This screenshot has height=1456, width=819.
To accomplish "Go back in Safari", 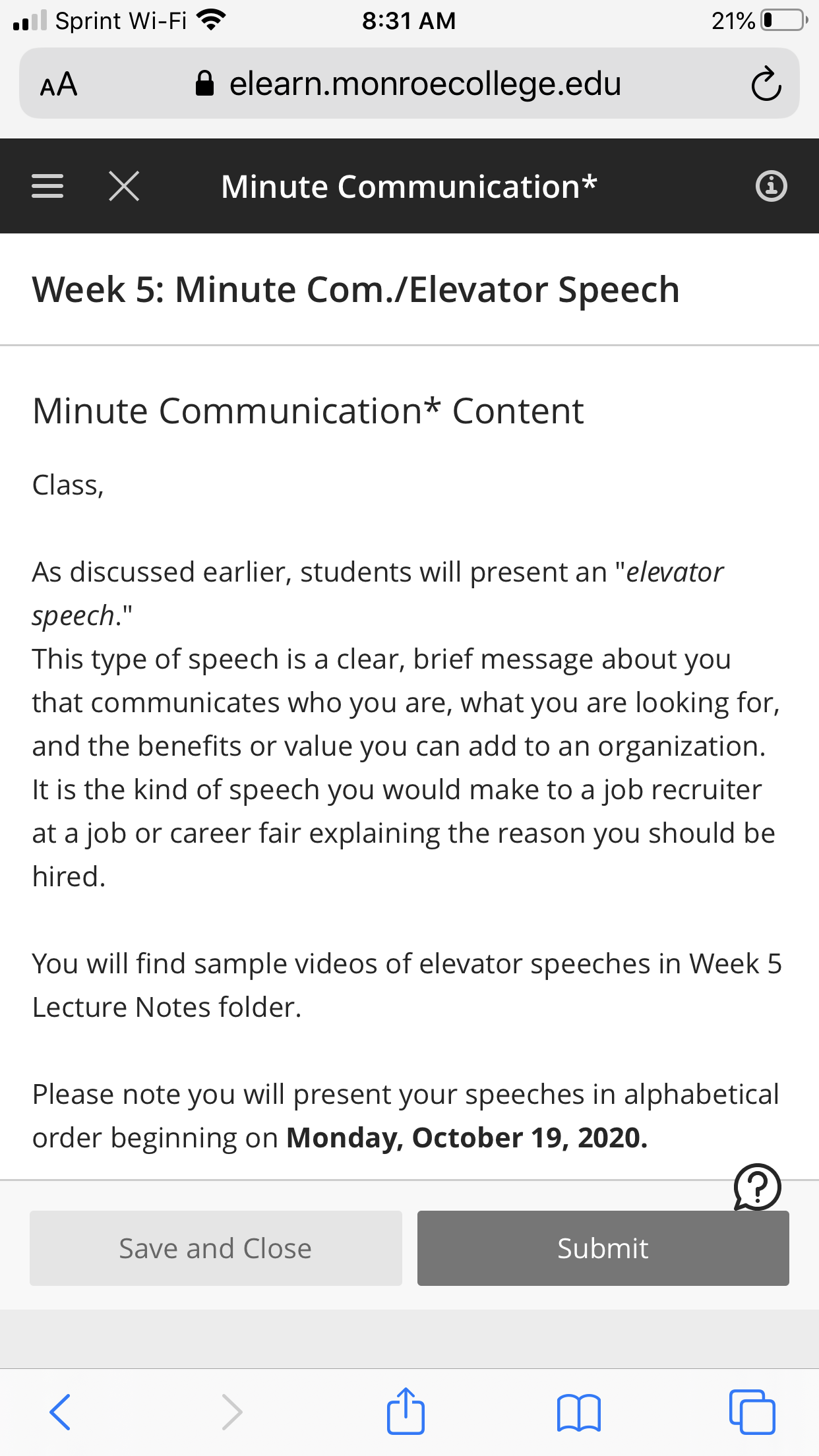I will pos(60,1412).
